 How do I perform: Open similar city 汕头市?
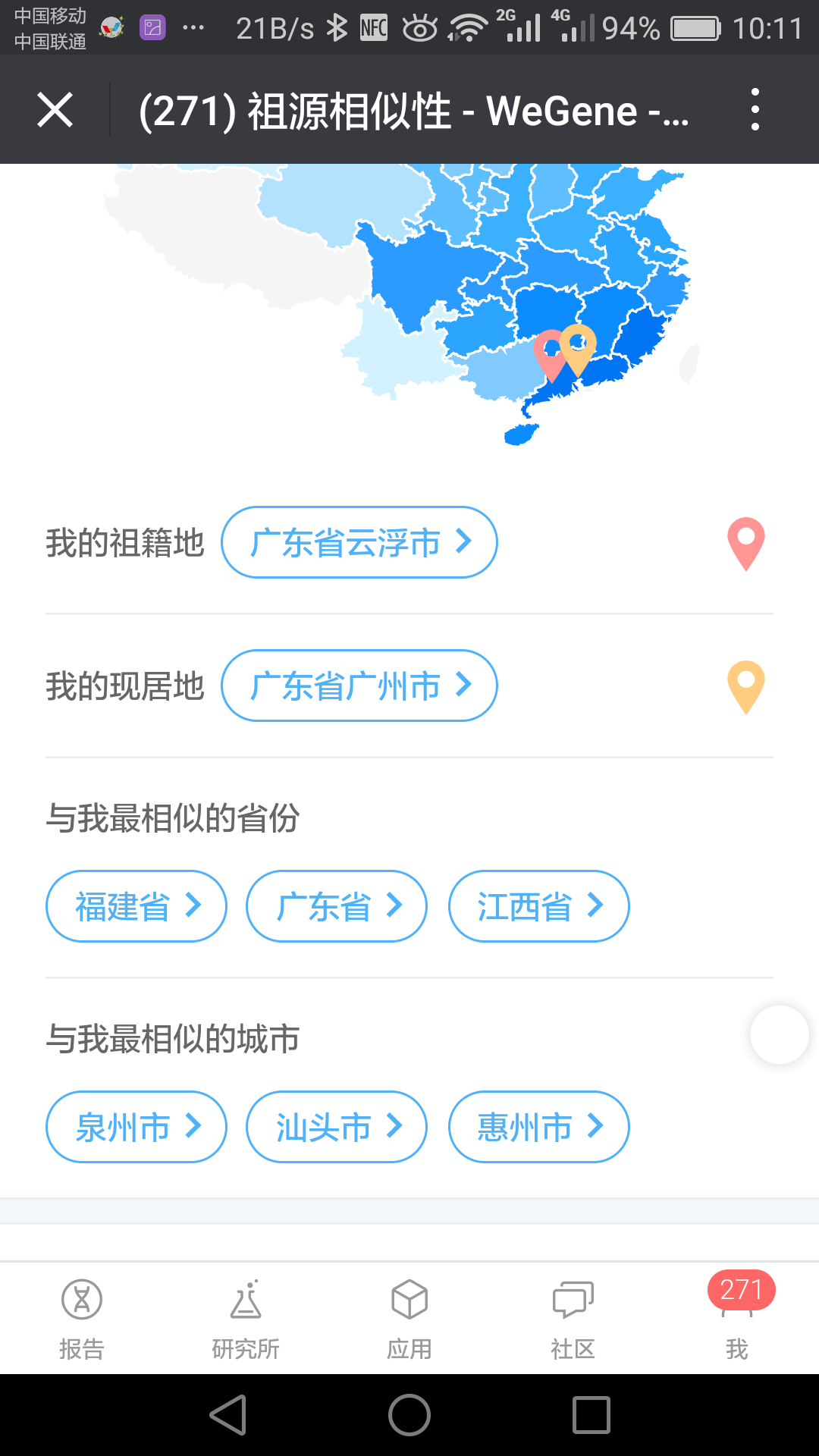(337, 1127)
